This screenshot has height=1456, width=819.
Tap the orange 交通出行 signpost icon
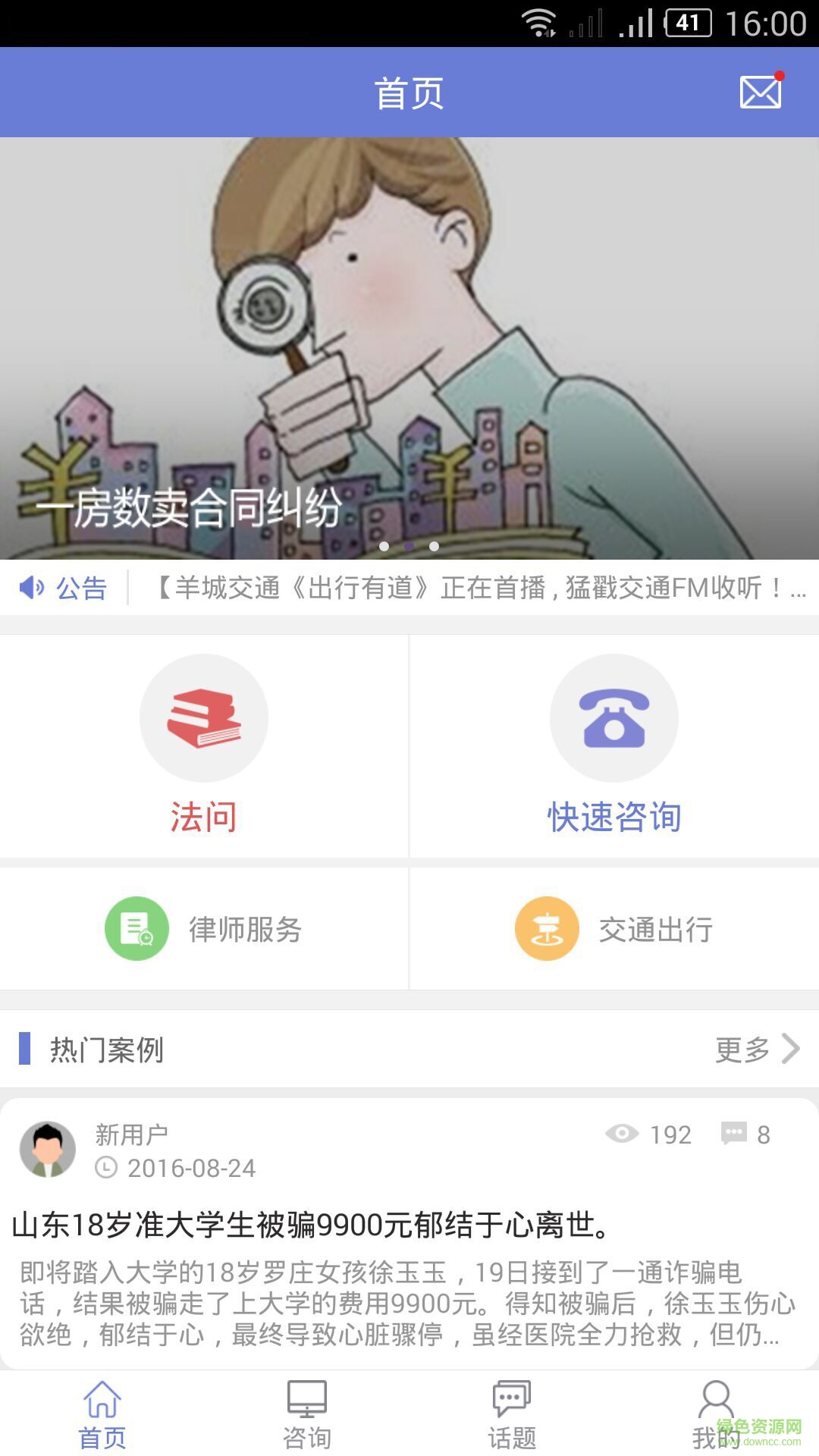(548, 928)
